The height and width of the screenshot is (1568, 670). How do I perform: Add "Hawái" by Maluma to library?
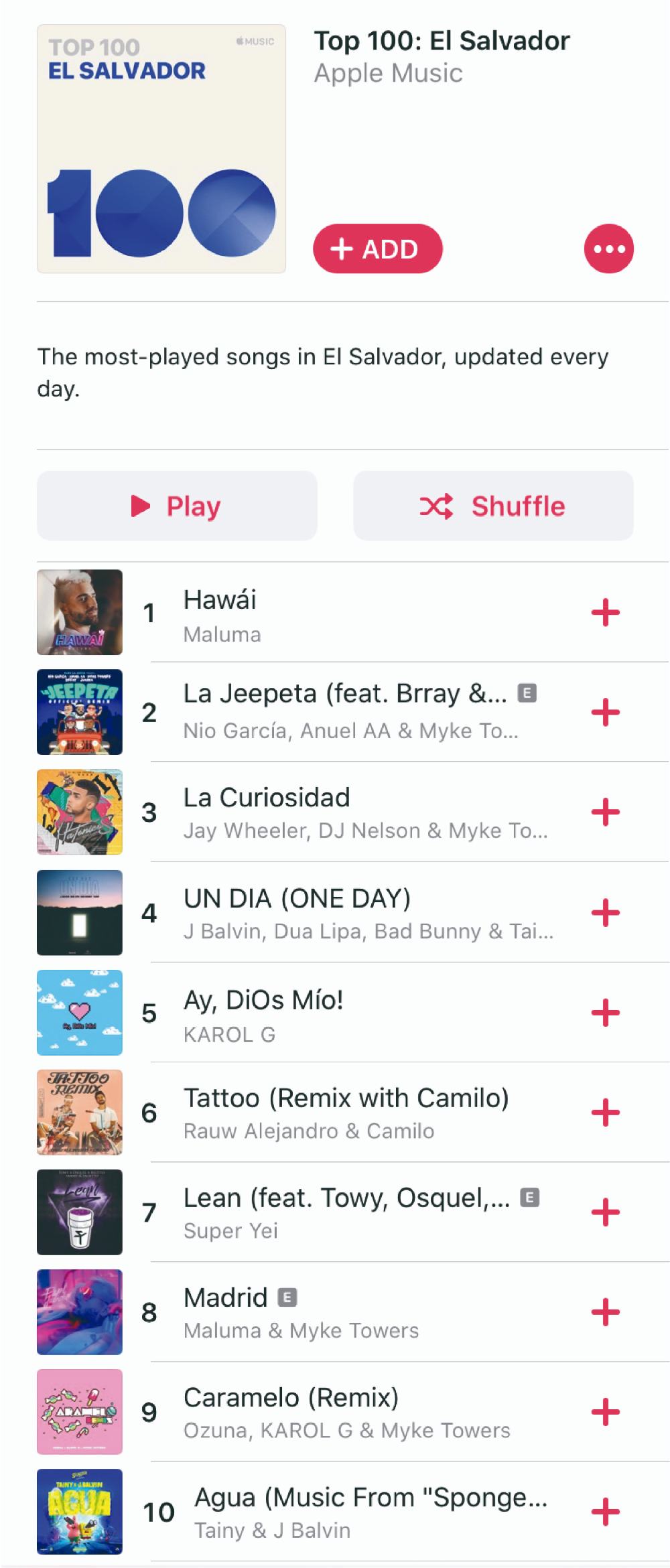[x=606, y=613]
